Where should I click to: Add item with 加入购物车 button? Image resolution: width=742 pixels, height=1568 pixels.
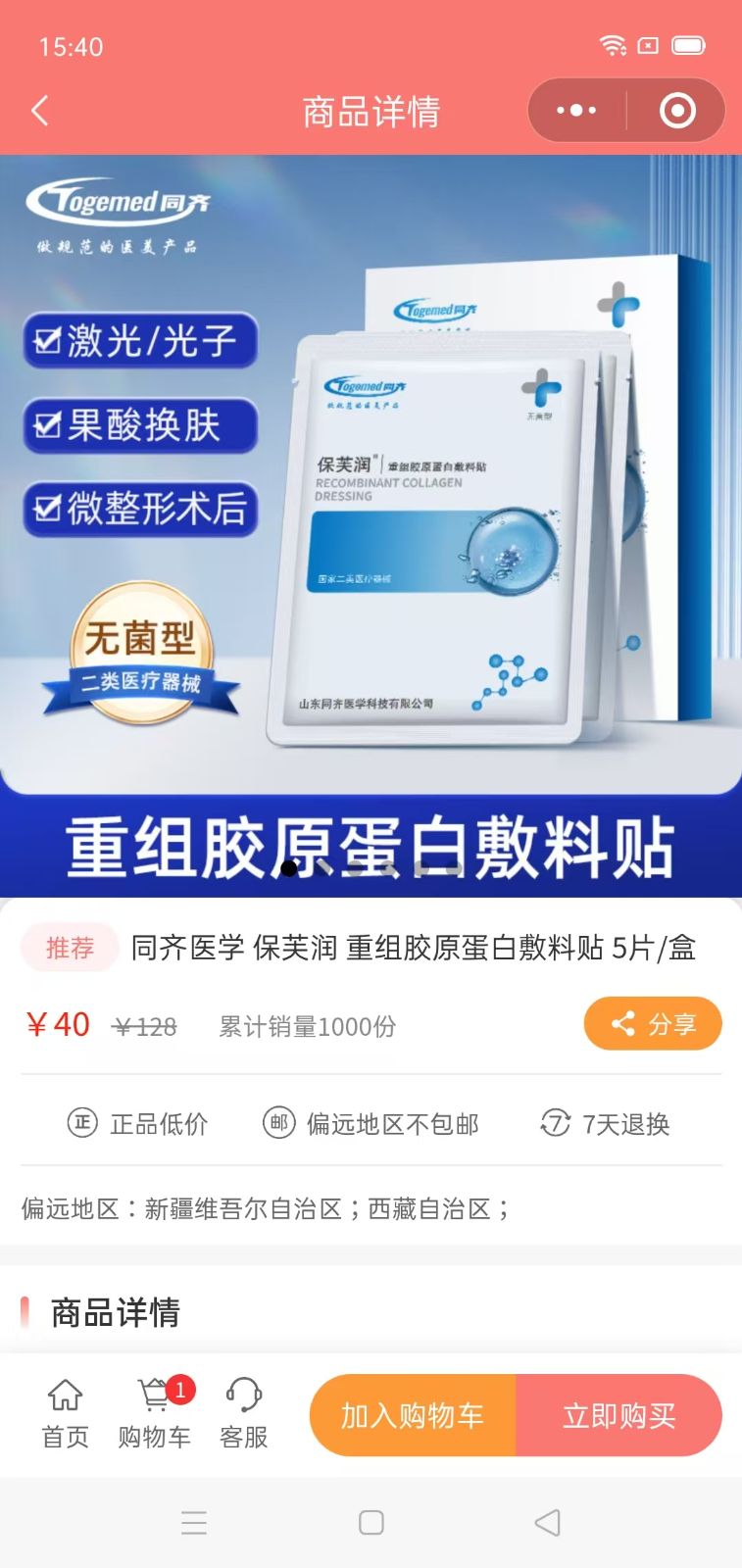pos(413,1415)
